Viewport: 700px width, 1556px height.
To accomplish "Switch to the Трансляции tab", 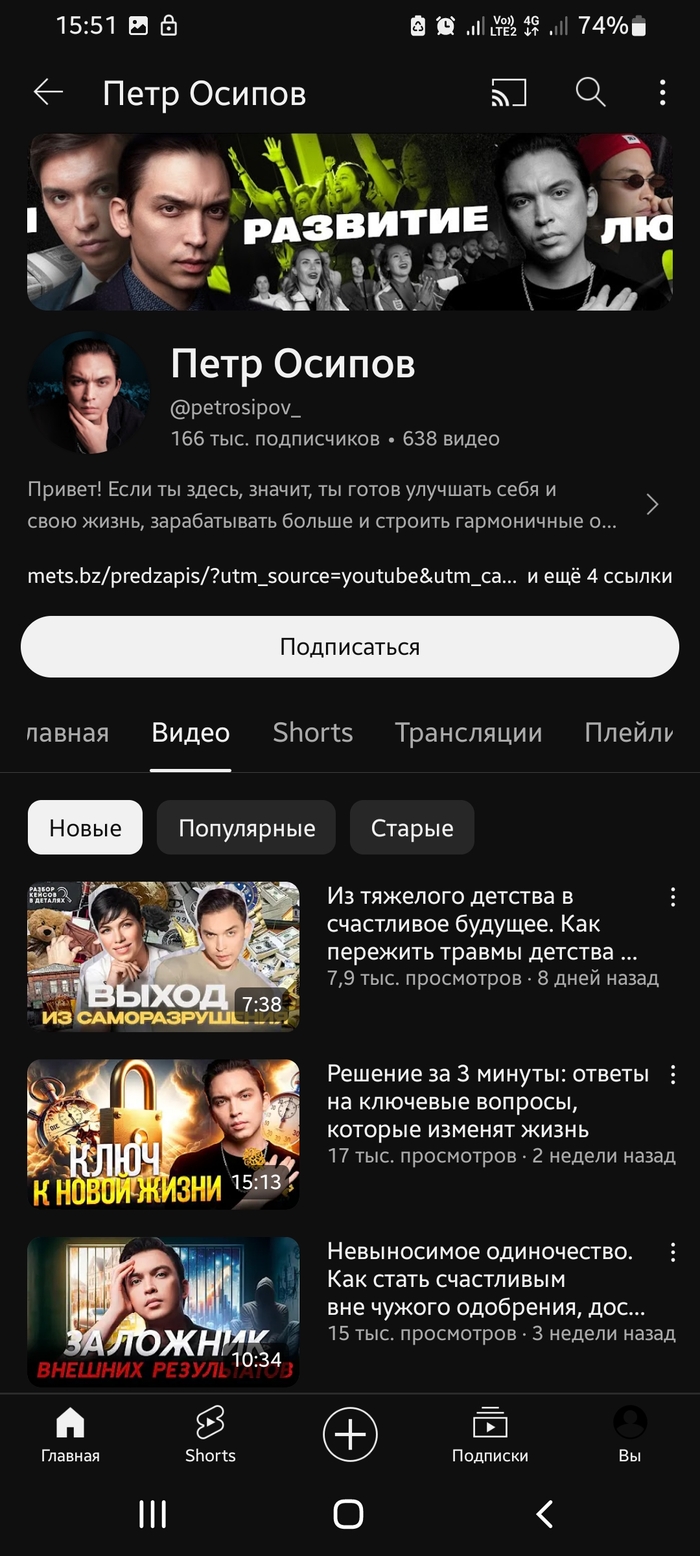I will (468, 733).
